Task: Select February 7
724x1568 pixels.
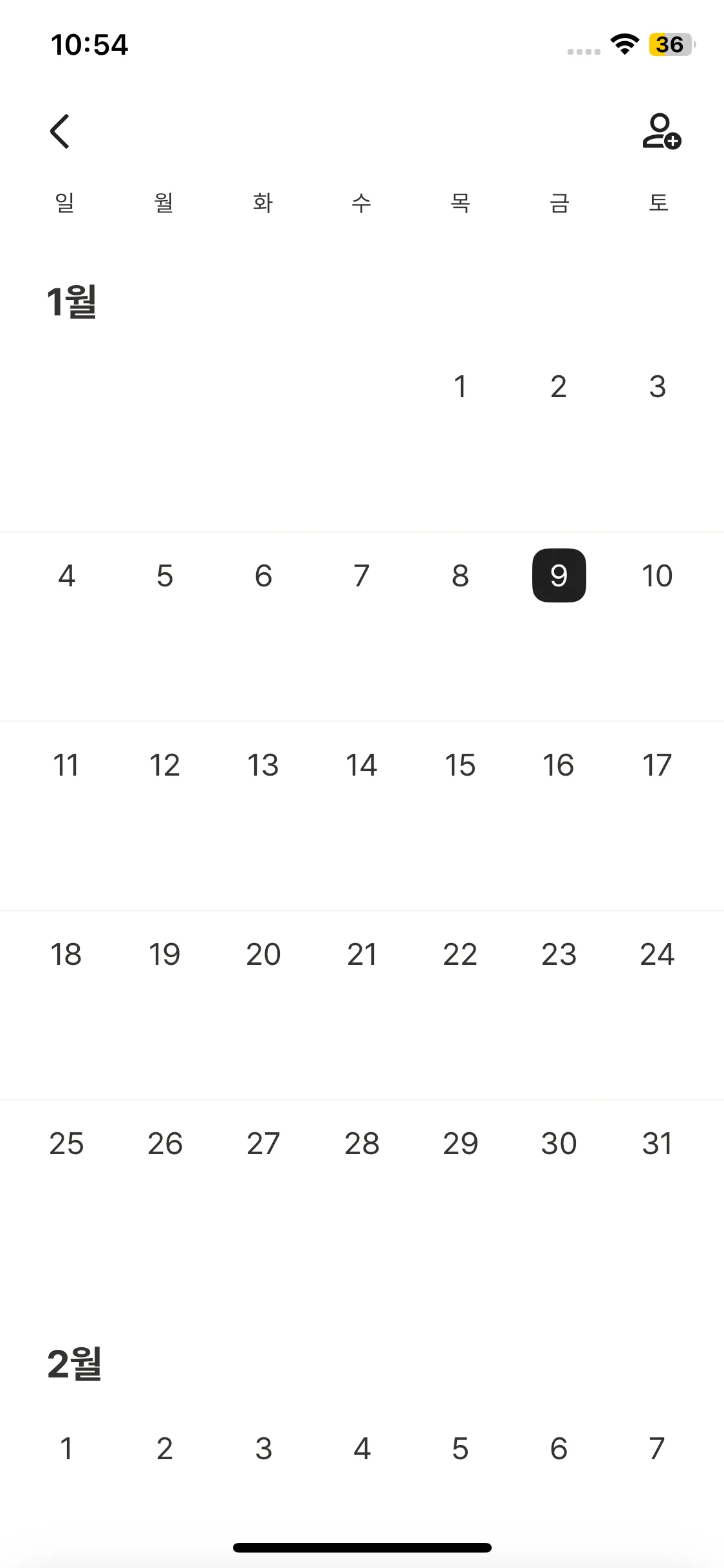Action: click(x=657, y=1448)
